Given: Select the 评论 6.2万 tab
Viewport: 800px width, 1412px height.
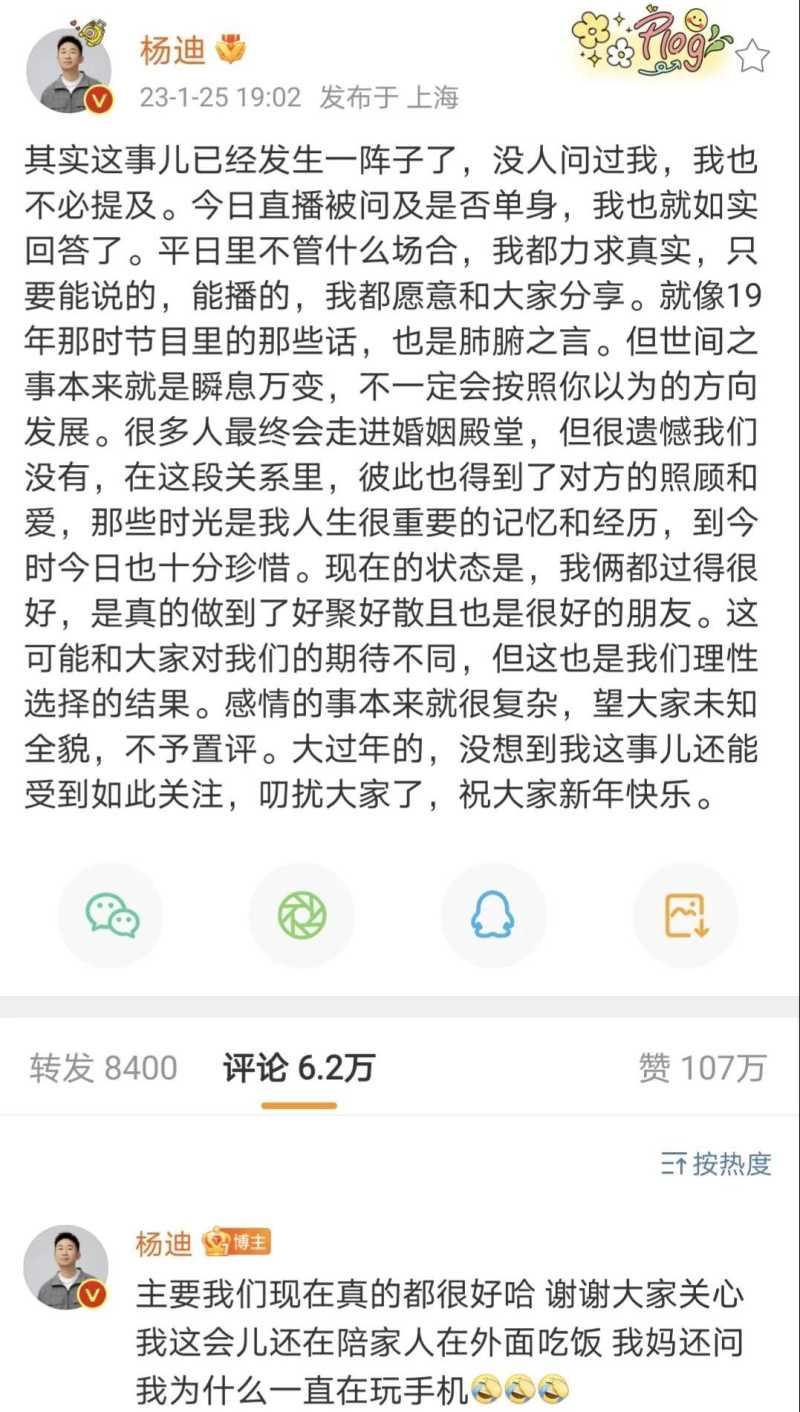Looking at the screenshot, I should [298, 1068].
